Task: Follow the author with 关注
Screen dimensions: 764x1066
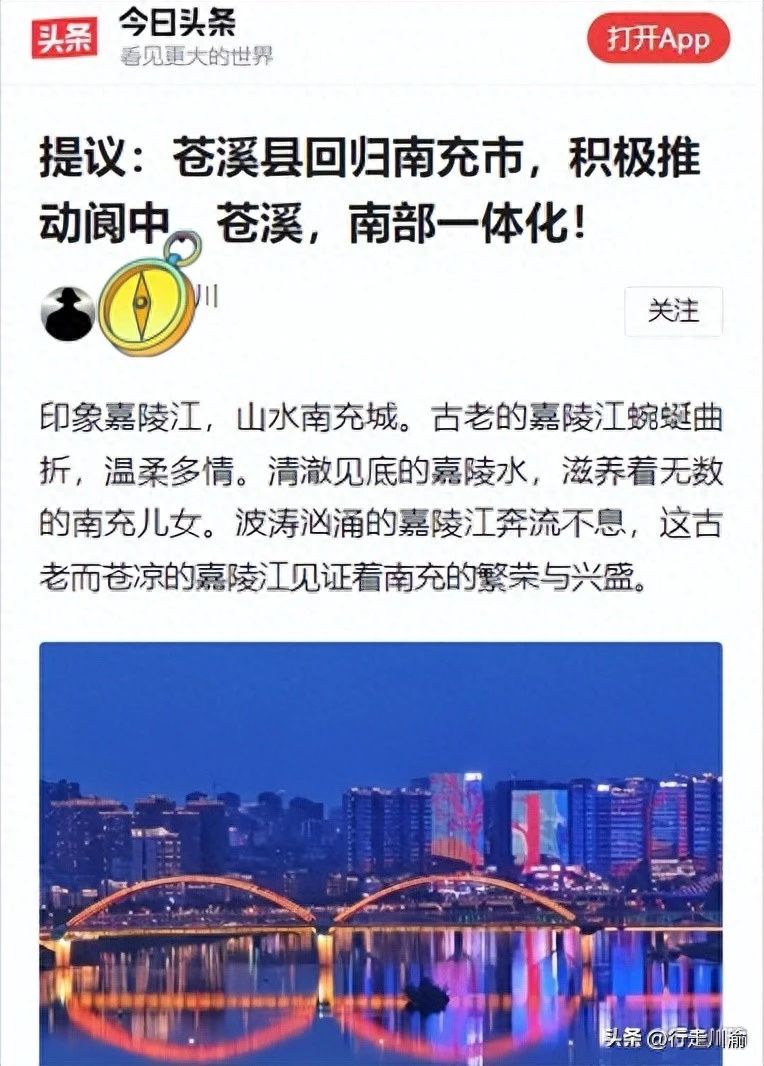Action: tap(673, 311)
